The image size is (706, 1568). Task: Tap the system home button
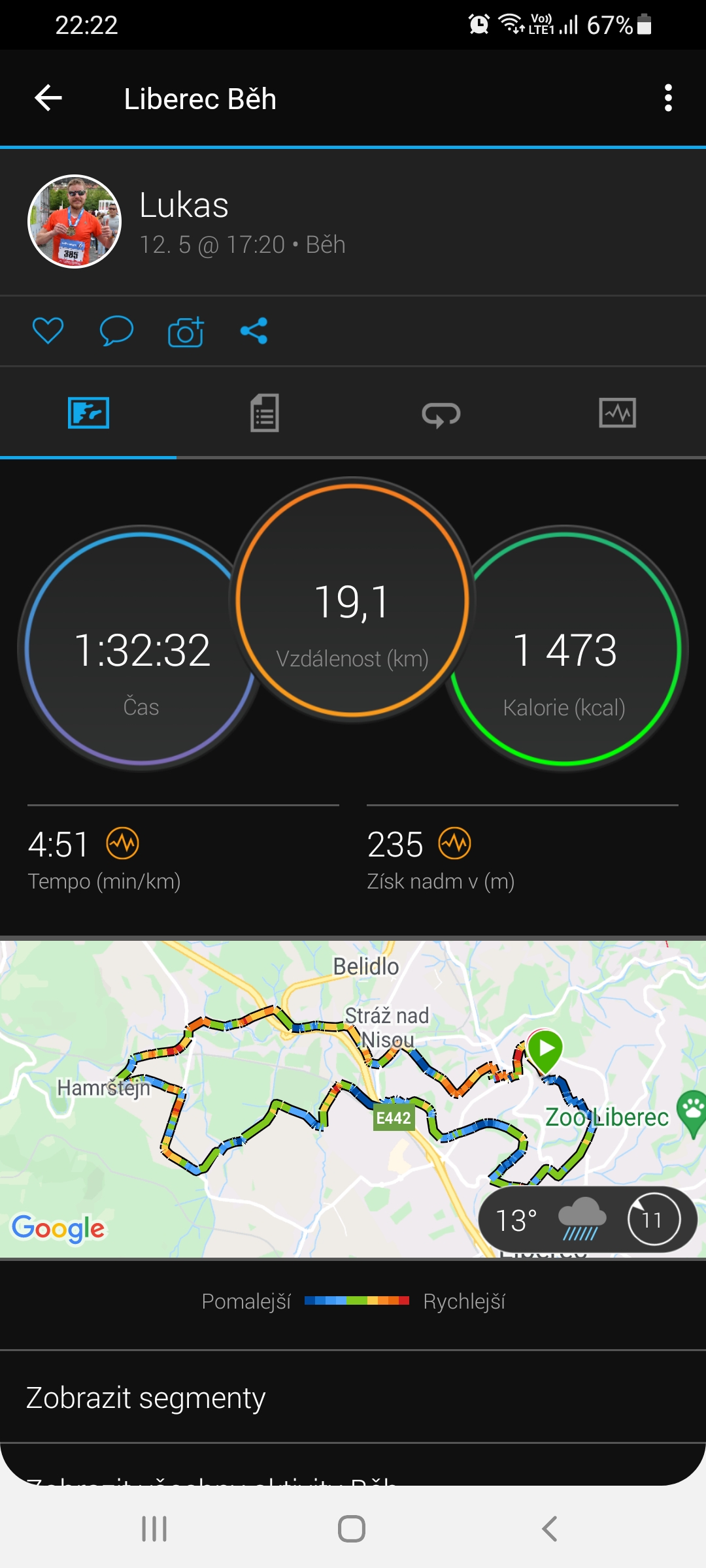click(352, 1529)
